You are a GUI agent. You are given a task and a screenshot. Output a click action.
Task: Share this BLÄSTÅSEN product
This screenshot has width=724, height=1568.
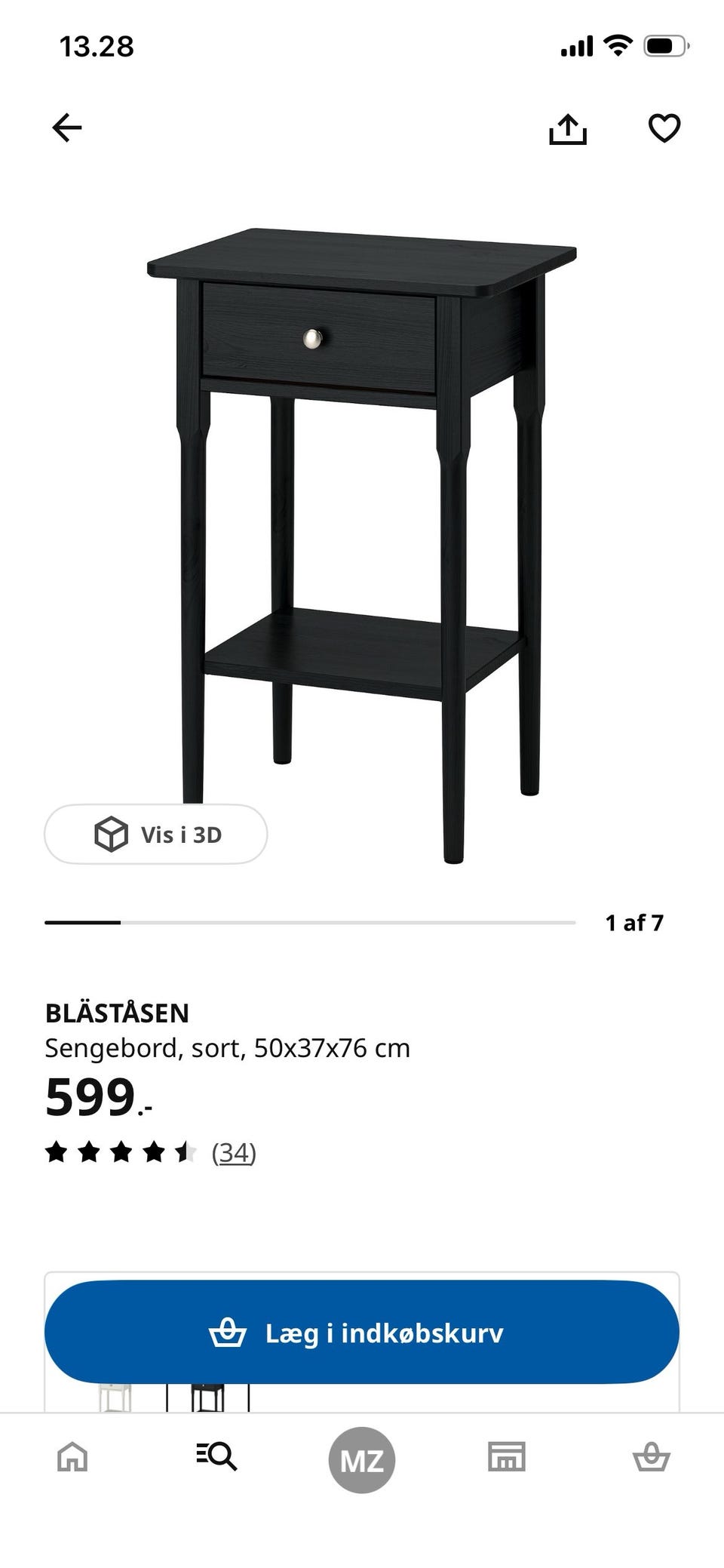[x=567, y=128]
